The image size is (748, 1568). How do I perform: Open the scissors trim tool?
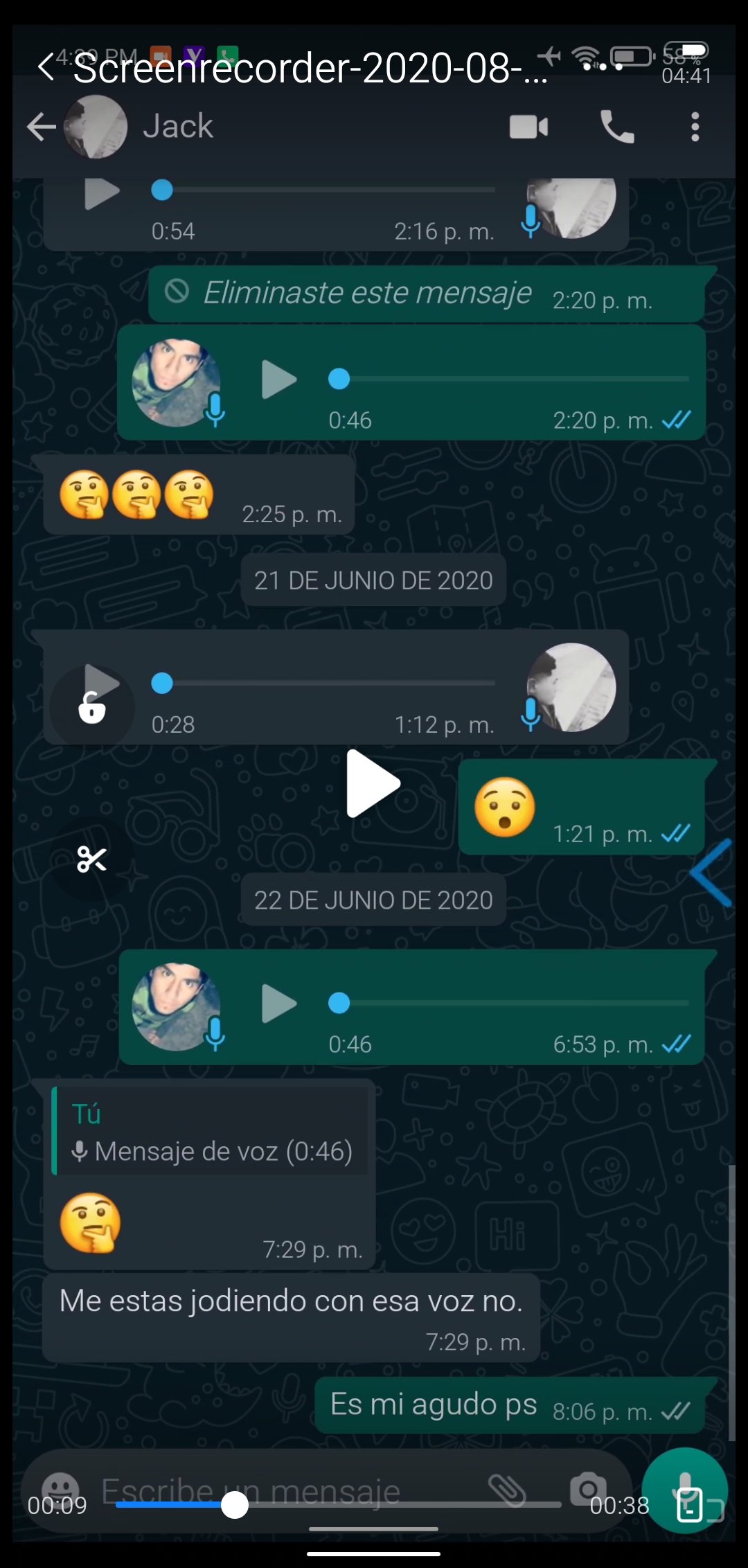[x=91, y=859]
